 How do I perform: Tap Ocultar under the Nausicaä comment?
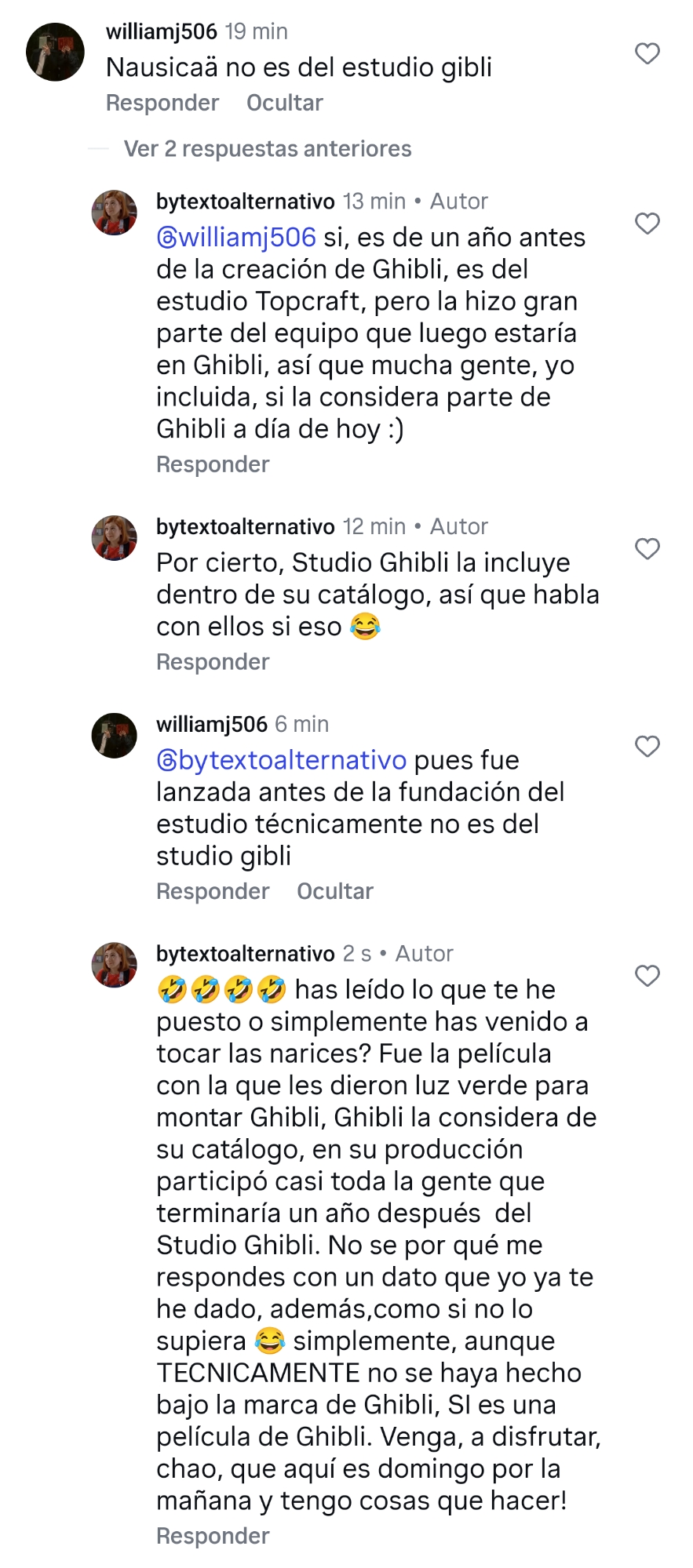(x=284, y=103)
